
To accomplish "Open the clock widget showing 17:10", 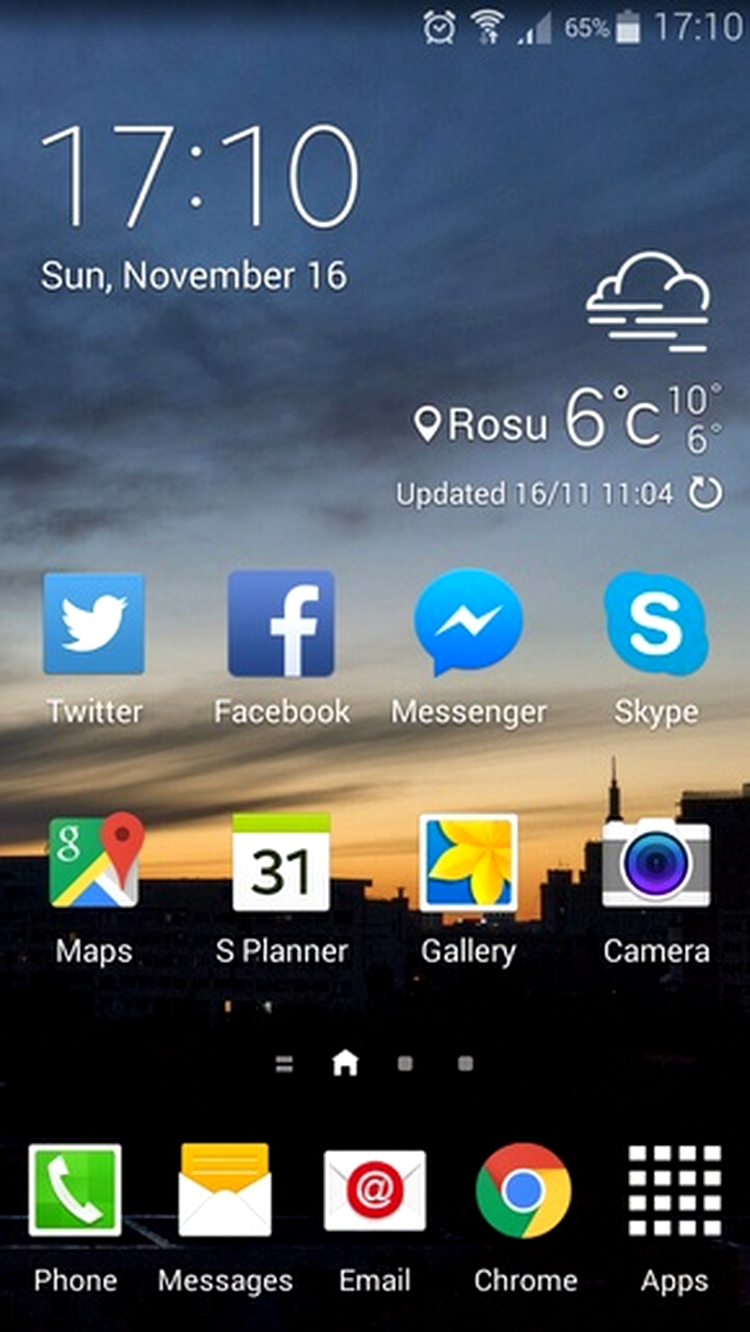I will pos(200,178).
